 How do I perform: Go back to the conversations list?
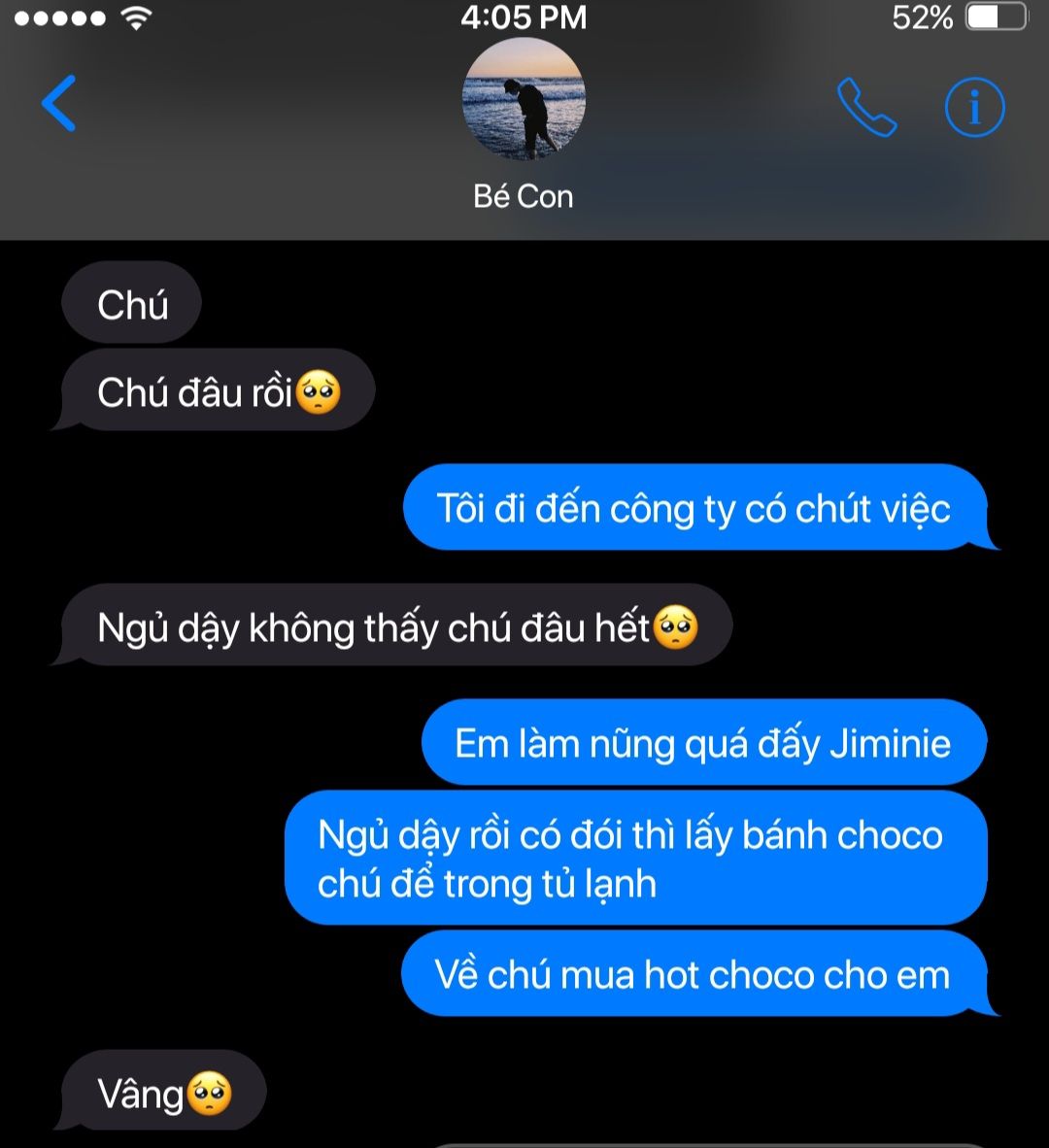tap(58, 104)
